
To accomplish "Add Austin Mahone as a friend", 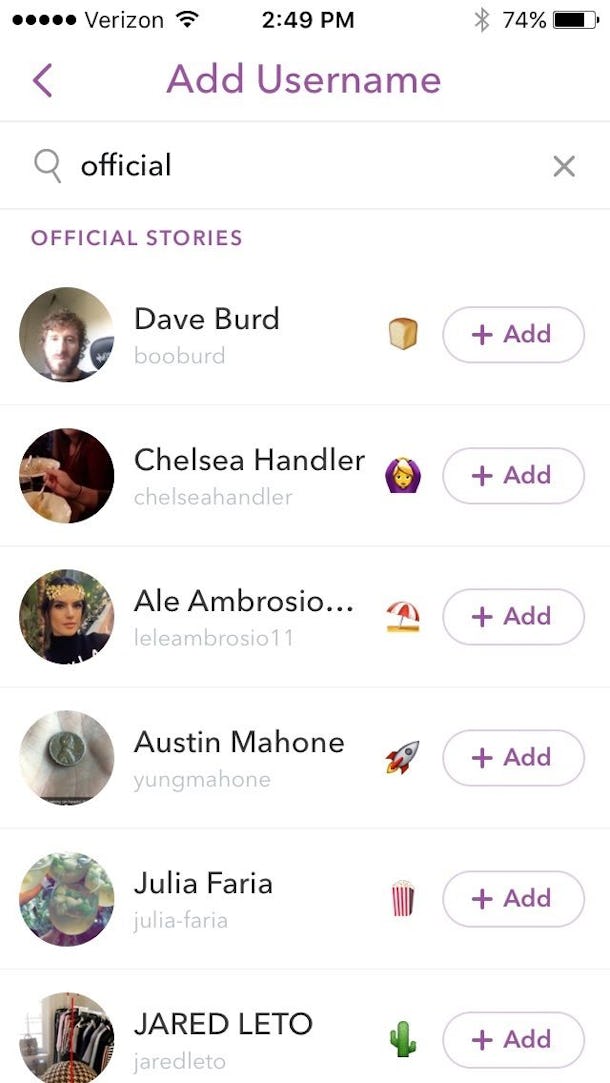I will tap(513, 757).
